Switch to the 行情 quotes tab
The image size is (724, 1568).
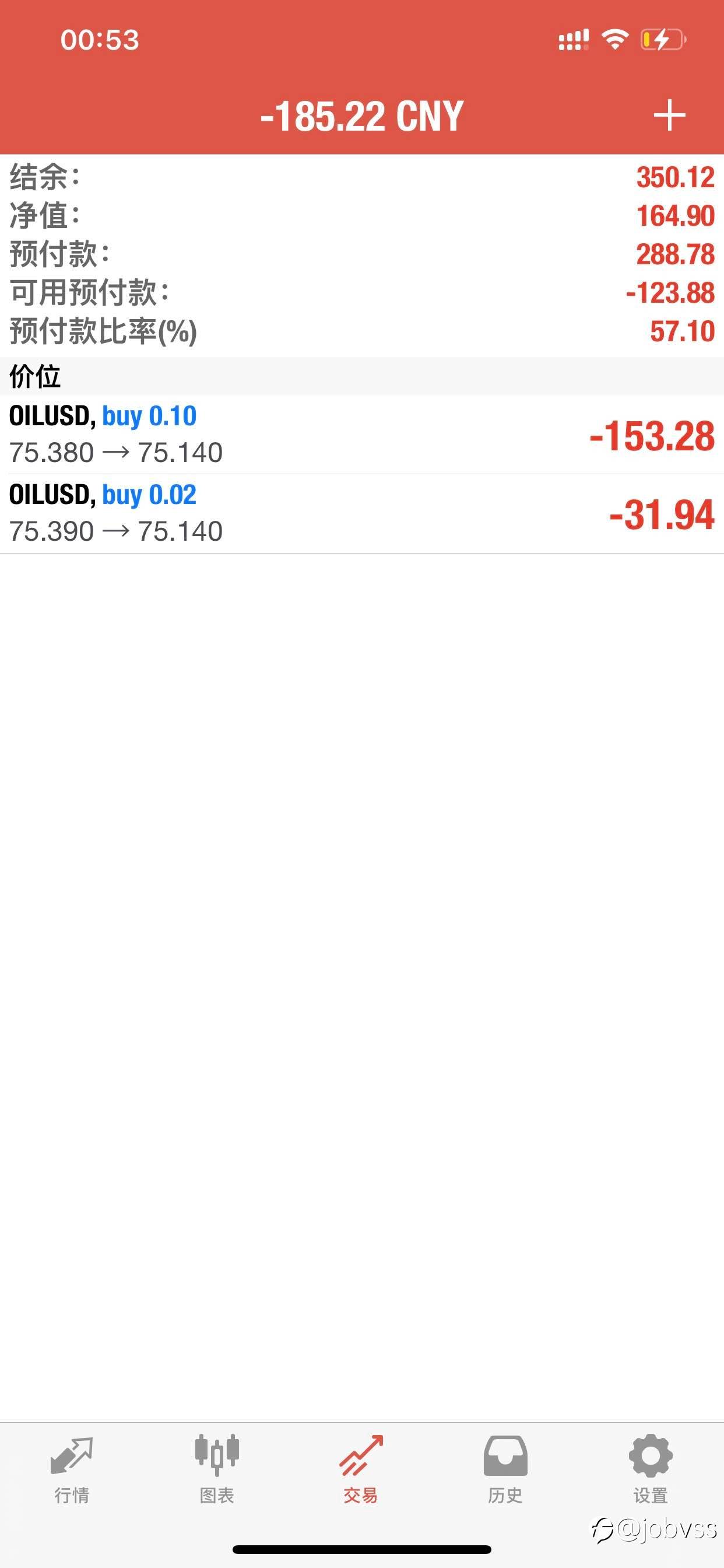[x=72, y=1470]
